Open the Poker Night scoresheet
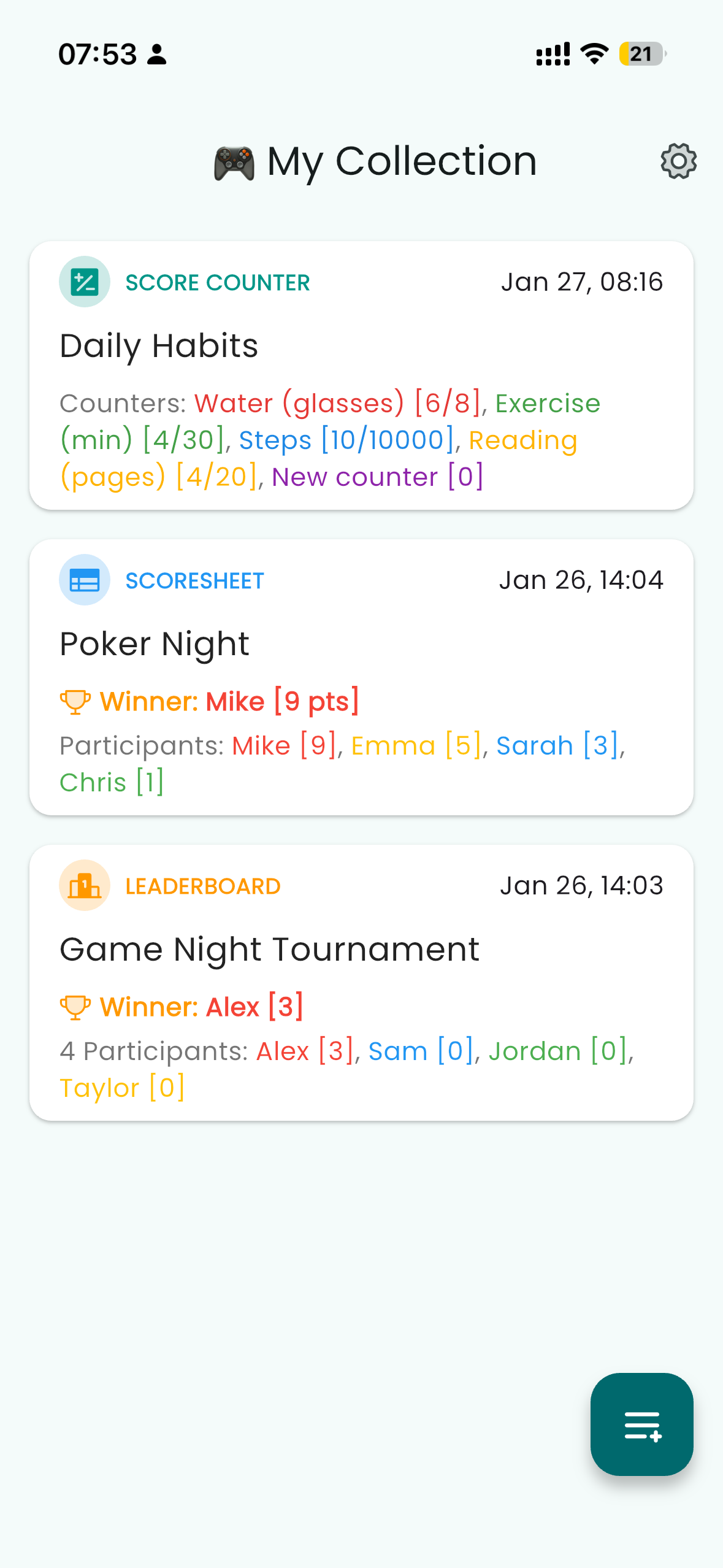This screenshot has width=723, height=1568. pyautogui.click(x=361, y=677)
